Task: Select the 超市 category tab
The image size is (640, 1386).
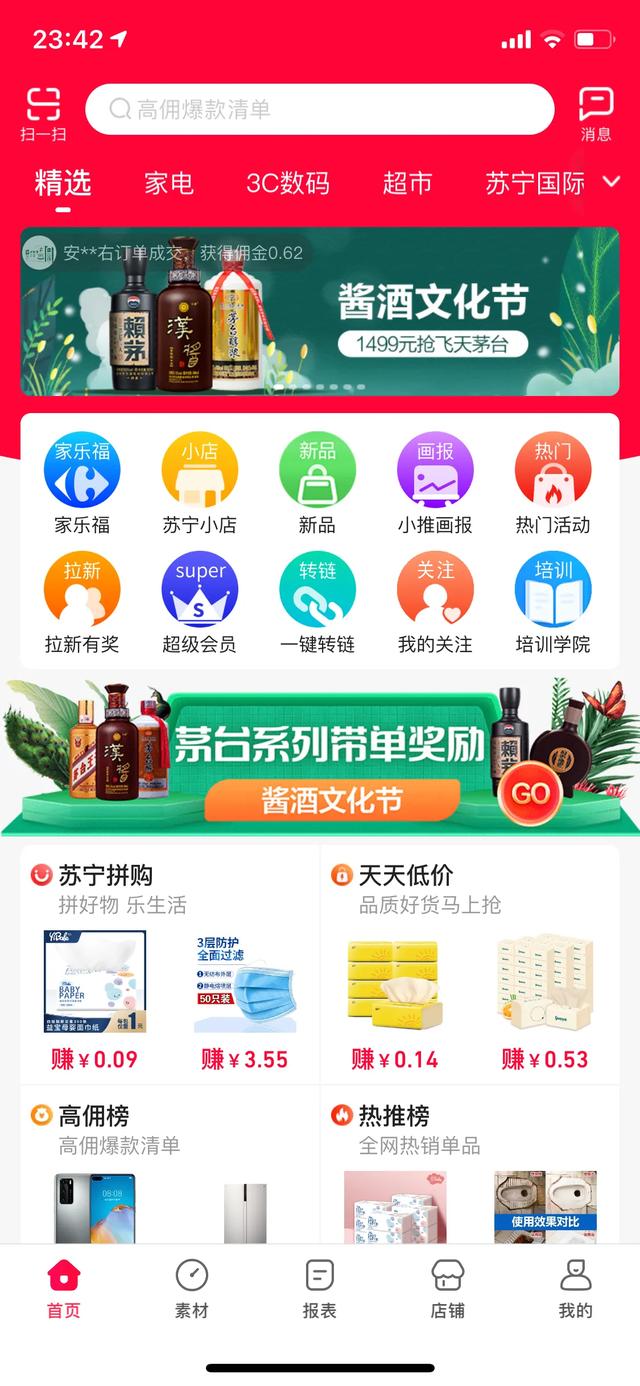Action: click(x=407, y=183)
